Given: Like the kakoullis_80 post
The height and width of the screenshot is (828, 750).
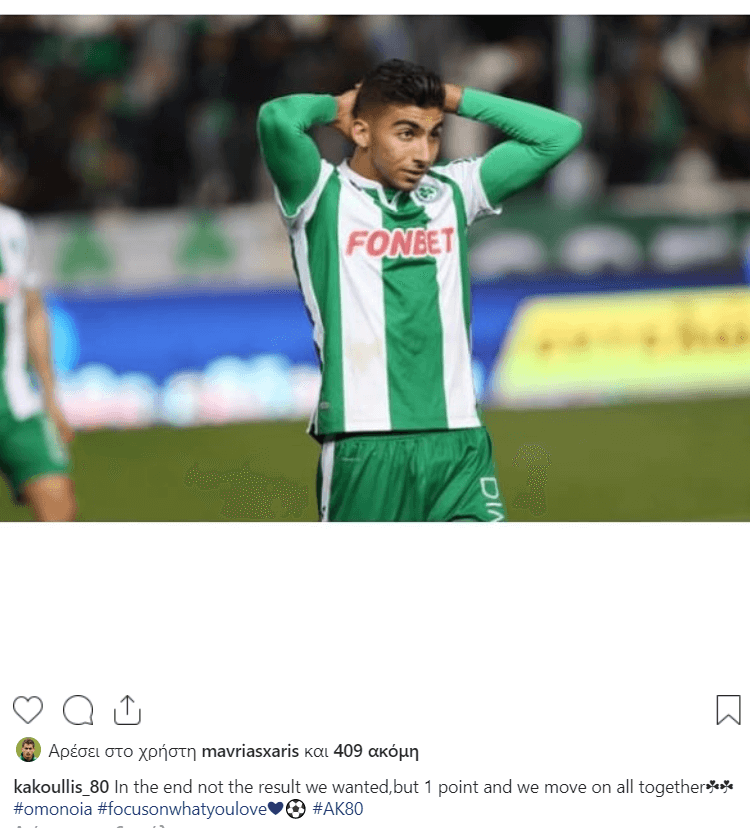Looking at the screenshot, I should coord(28,710).
